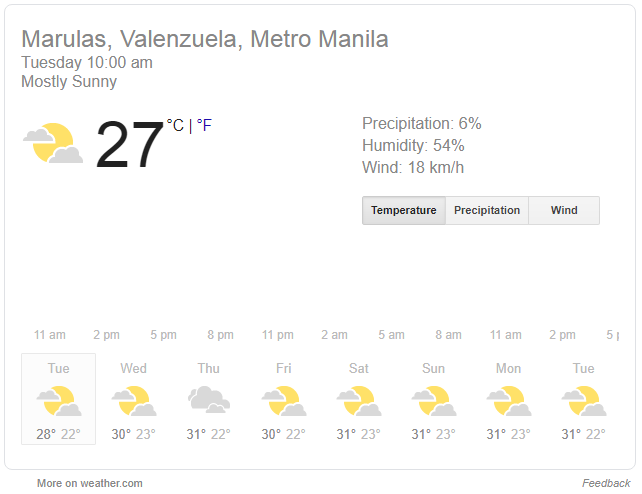The height and width of the screenshot is (494, 642).
Task: Select Wed forecast day
Action: (133, 400)
